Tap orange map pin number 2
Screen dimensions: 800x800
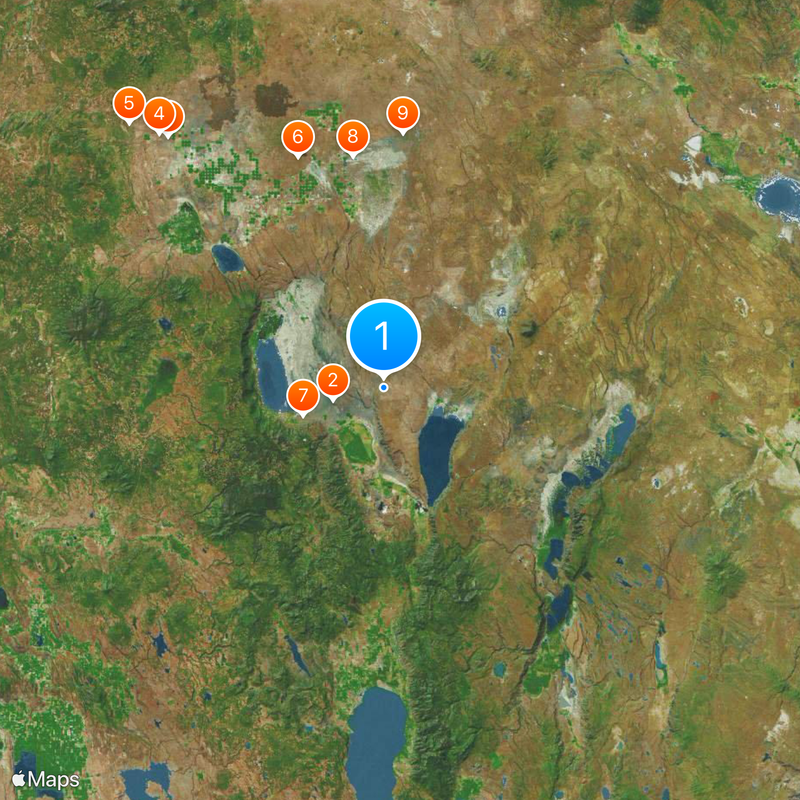pyautogui.click(x=333, y=380)
